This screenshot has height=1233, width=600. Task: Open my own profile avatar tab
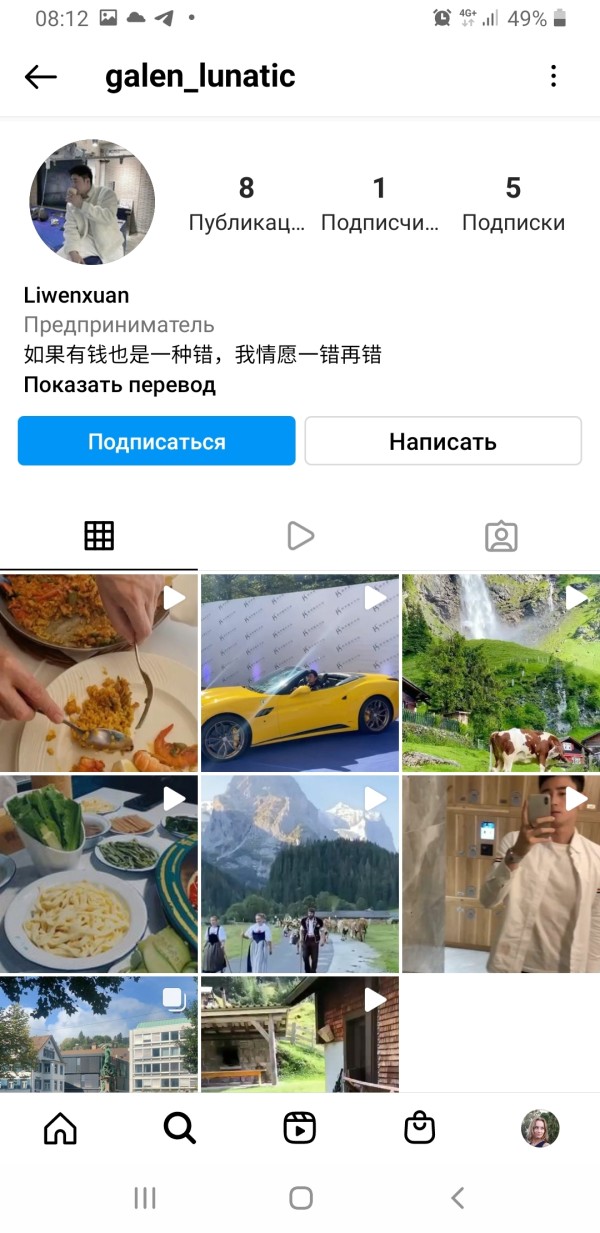pyautogui.click(x=540, y=1129)
